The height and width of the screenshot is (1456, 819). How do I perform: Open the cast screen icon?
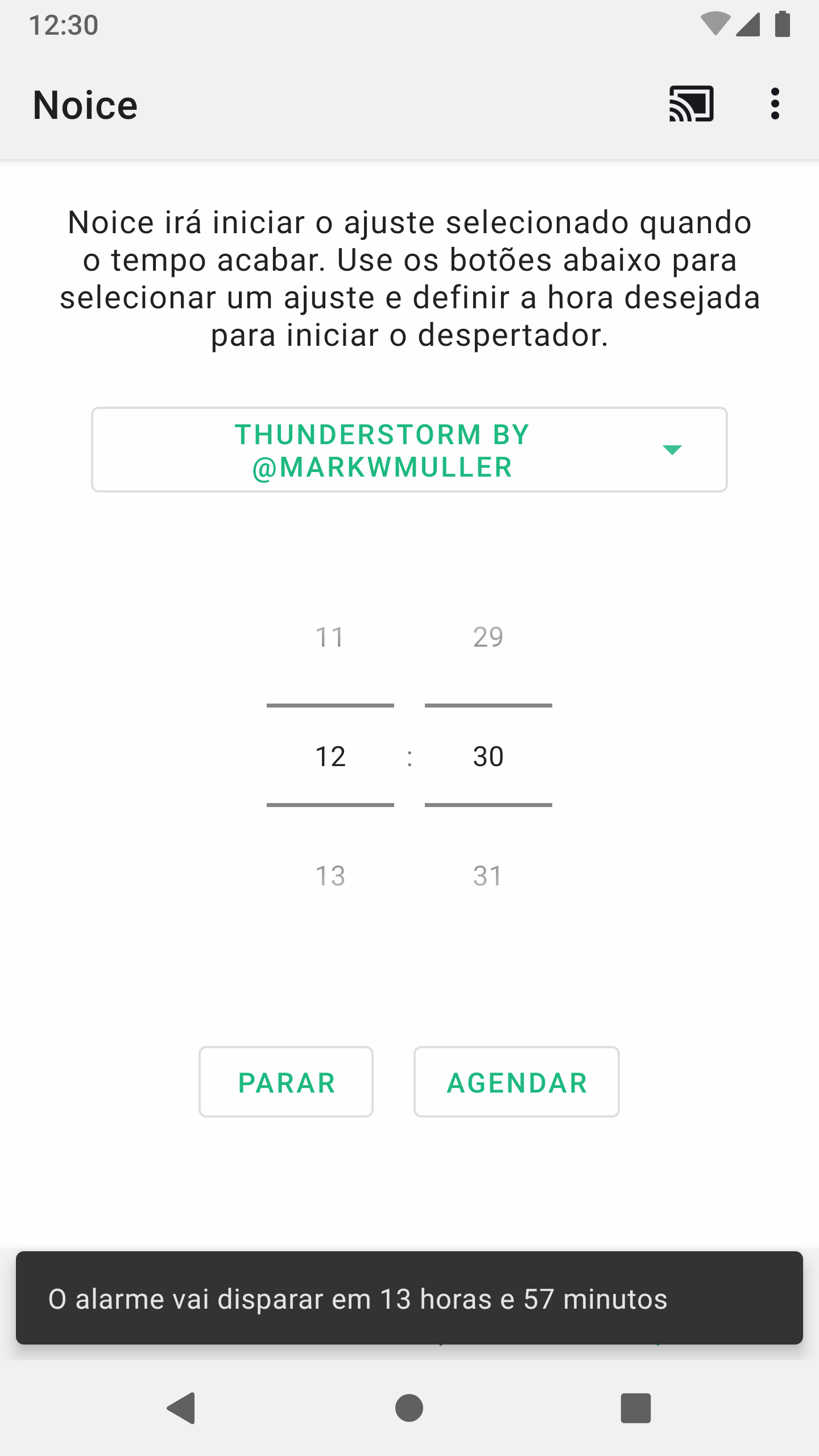click(691, 104)
